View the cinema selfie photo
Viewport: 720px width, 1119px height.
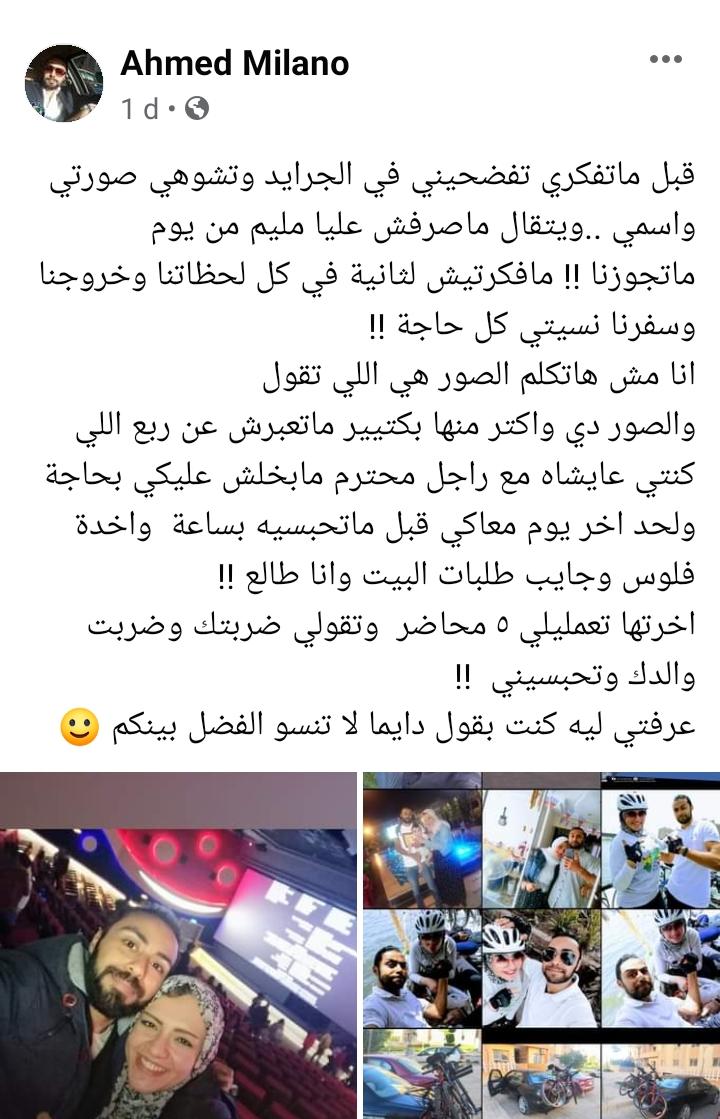pyautogui.click(x=178, y=945)
